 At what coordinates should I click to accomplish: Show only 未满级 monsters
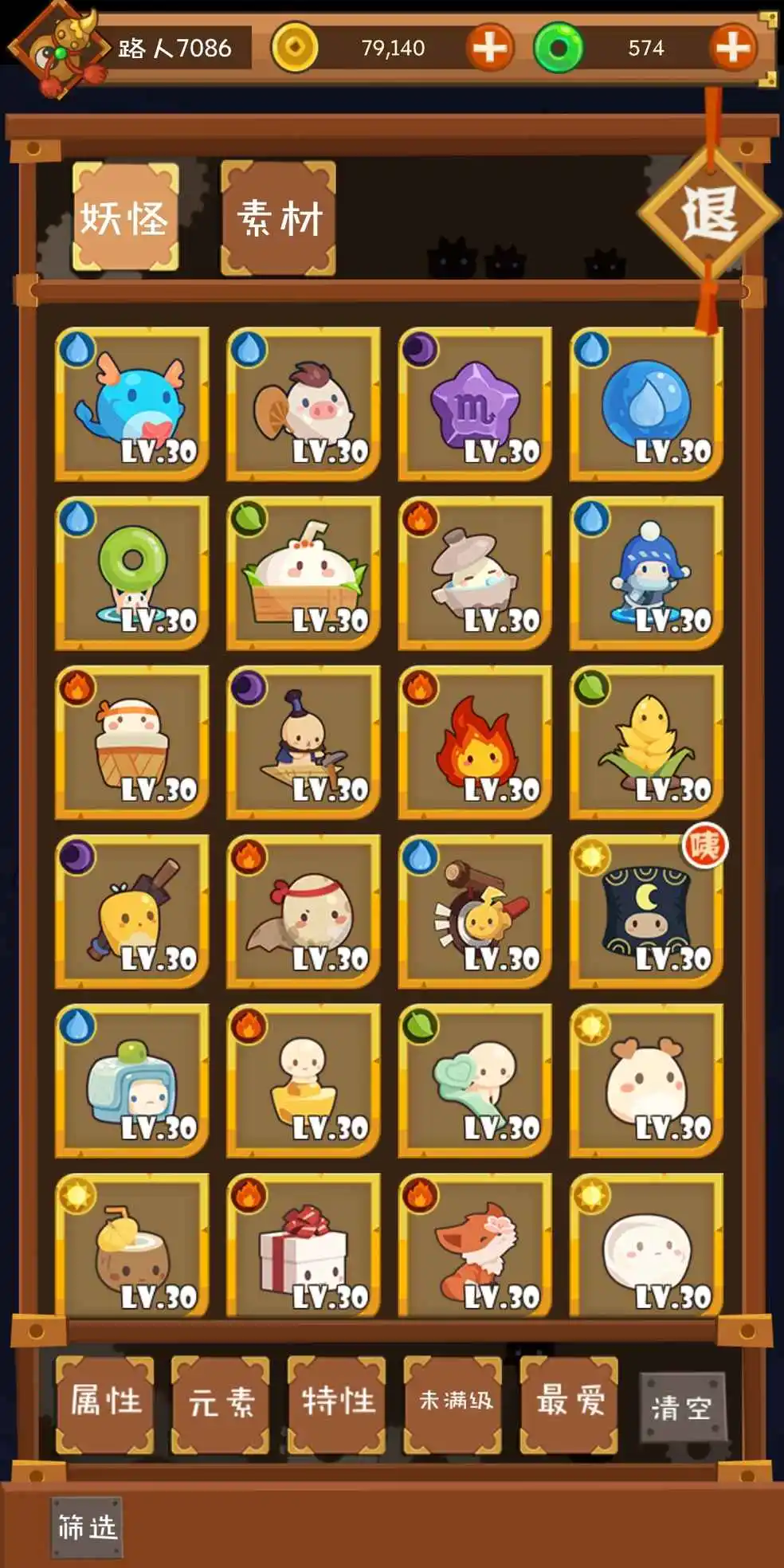point(453,1404)
